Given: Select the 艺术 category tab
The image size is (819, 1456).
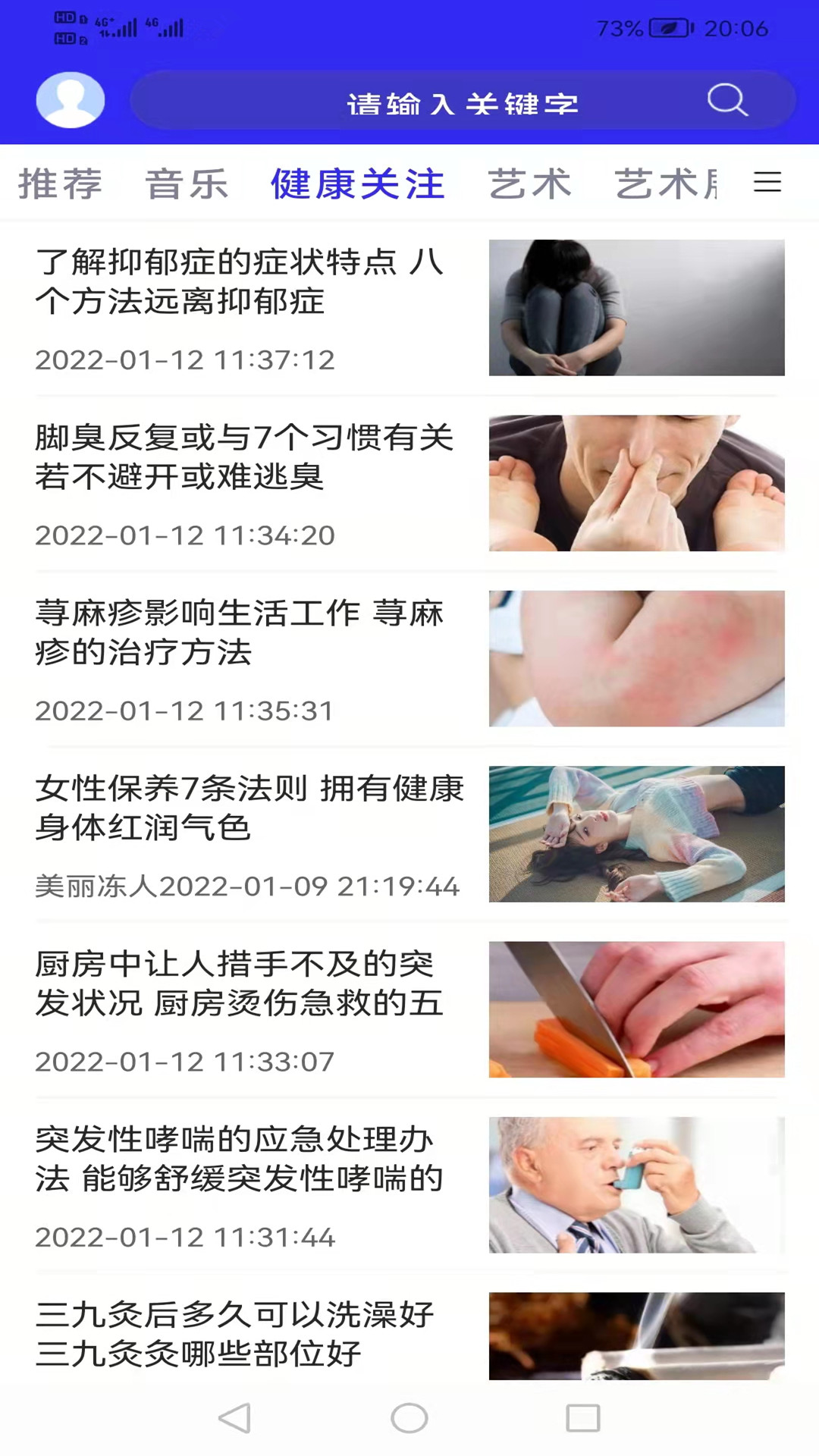Looking at the screenshot, I should tap(531, 182).
